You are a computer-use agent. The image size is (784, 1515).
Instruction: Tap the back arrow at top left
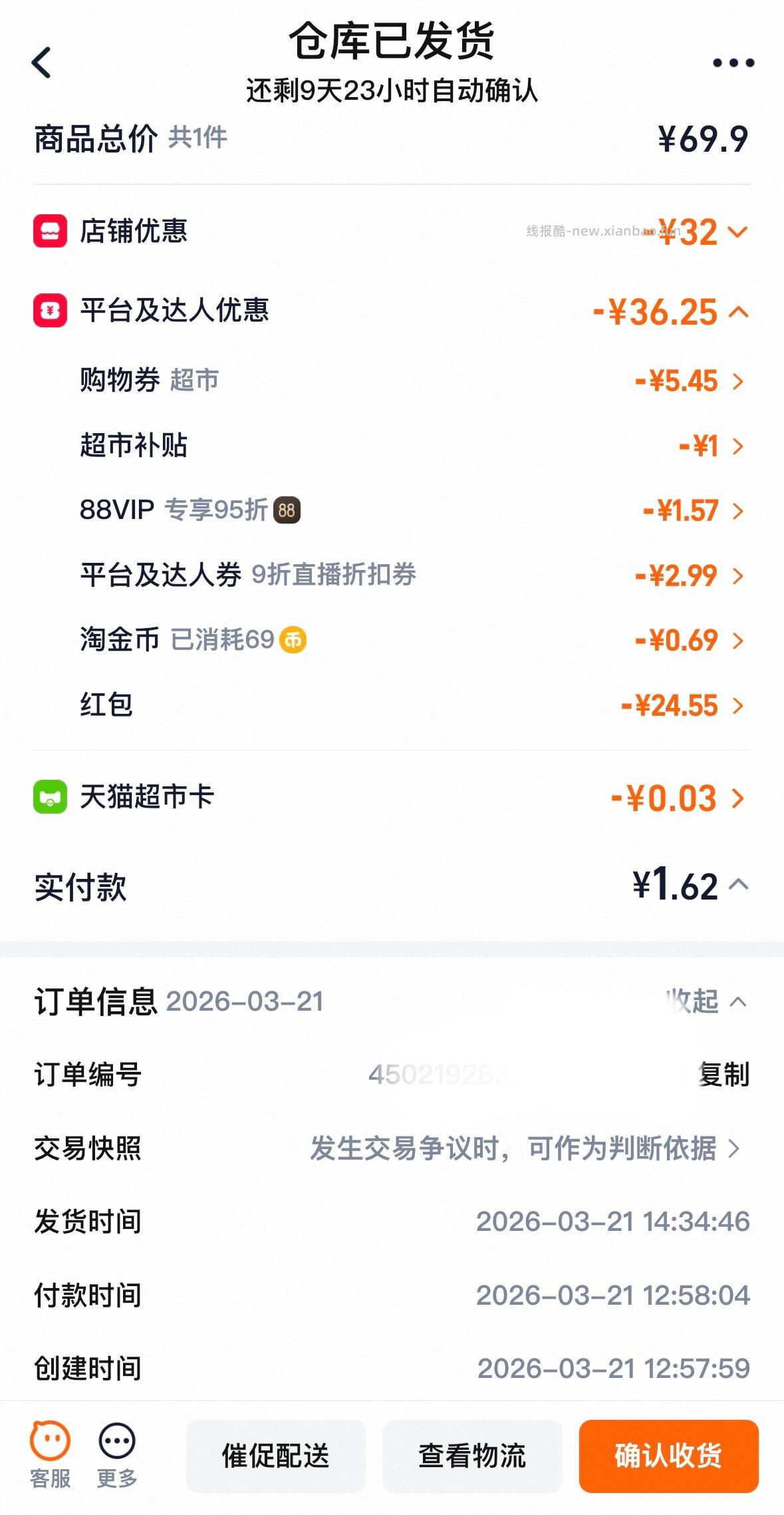pos(42,63)
